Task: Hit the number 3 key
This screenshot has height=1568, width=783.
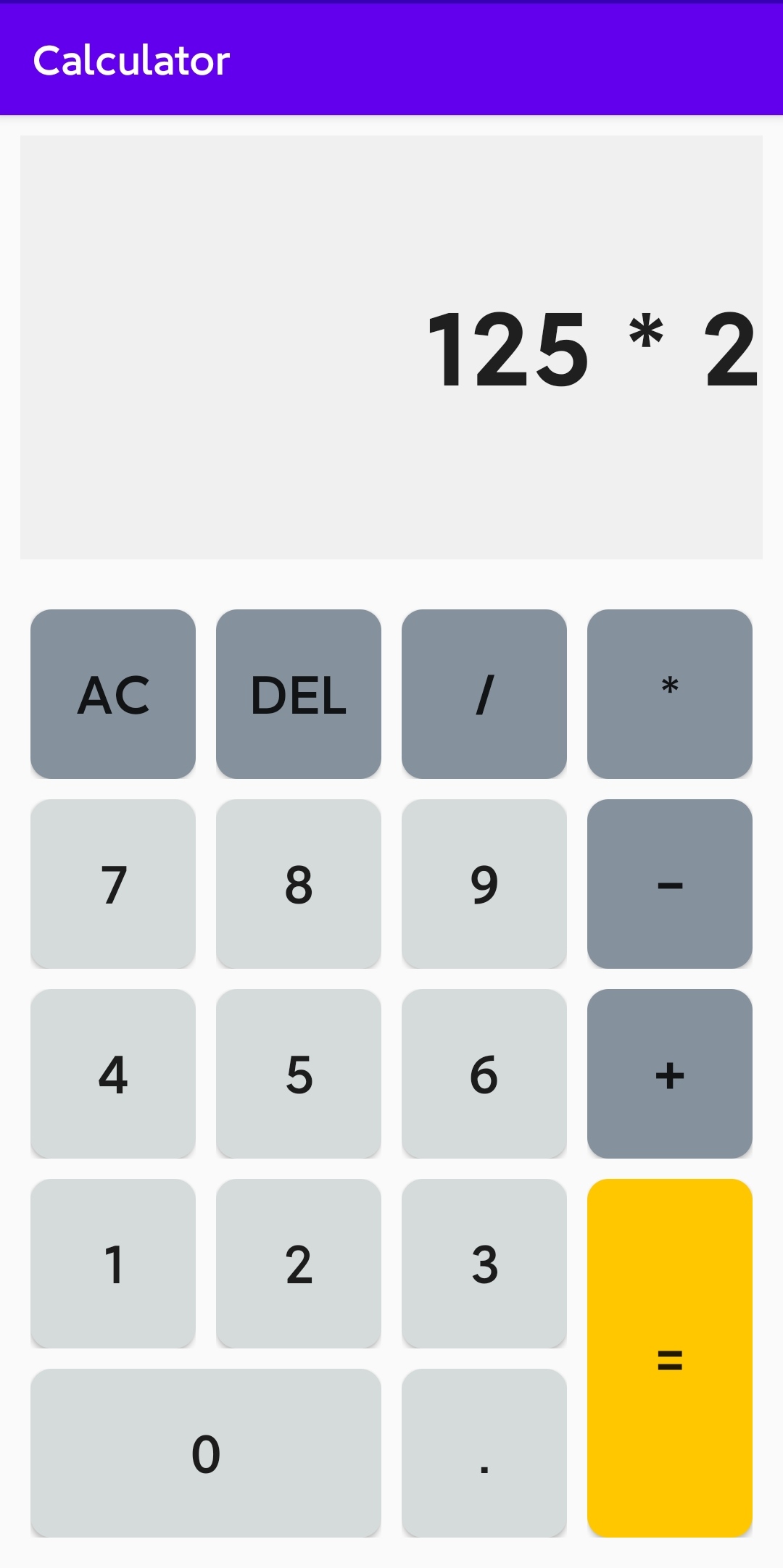Action: tap(484, 1264)
